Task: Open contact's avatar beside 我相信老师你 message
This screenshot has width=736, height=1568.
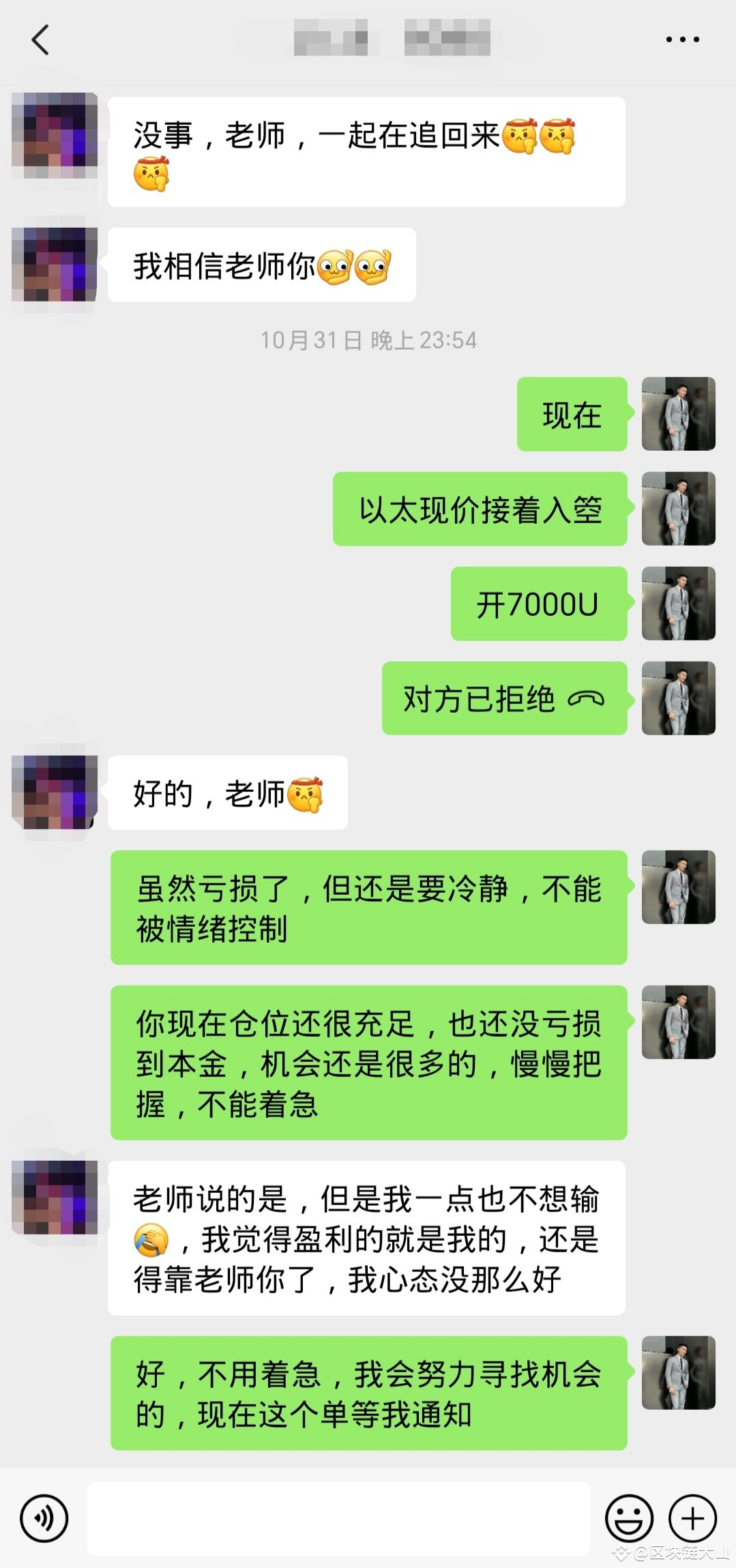Action: click(x=55, y=265)
